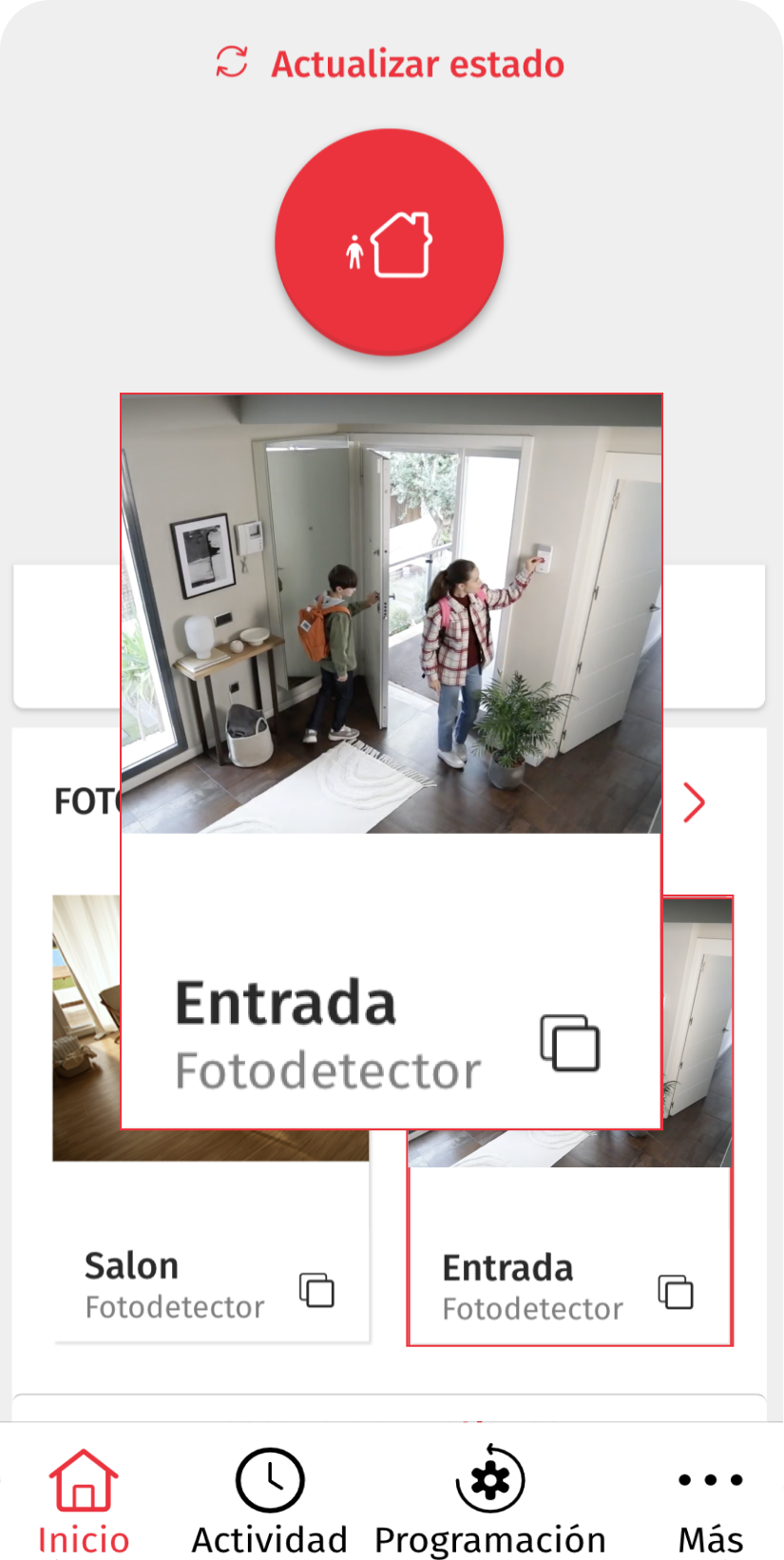Screen dimensions: 784x1560
Task: Open the gallery icon on Salon card
Action: point(316,1290)
